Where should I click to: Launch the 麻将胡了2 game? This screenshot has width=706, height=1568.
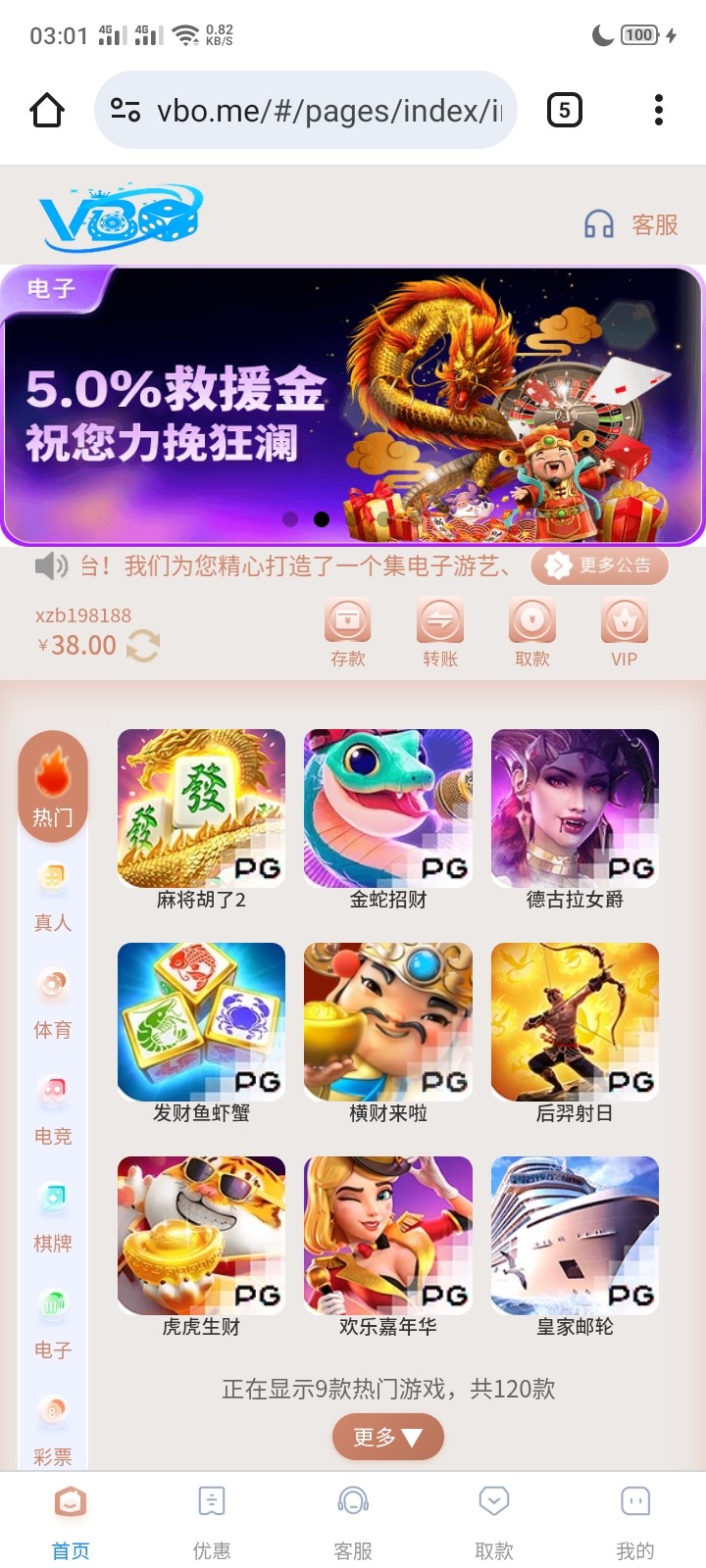pyautogui.click(x=201, y=809)
